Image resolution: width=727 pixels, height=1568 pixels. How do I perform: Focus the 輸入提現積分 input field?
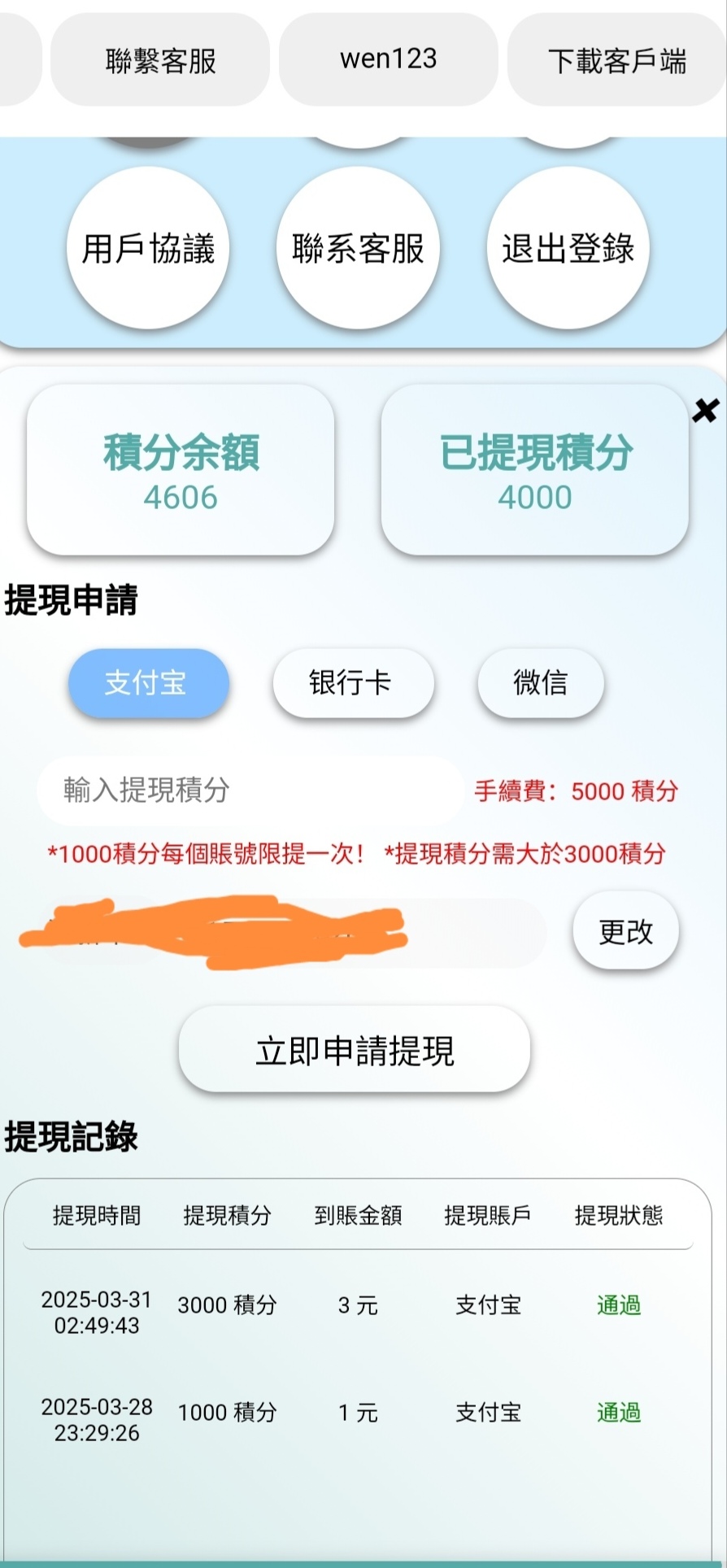tap(250, 790)
